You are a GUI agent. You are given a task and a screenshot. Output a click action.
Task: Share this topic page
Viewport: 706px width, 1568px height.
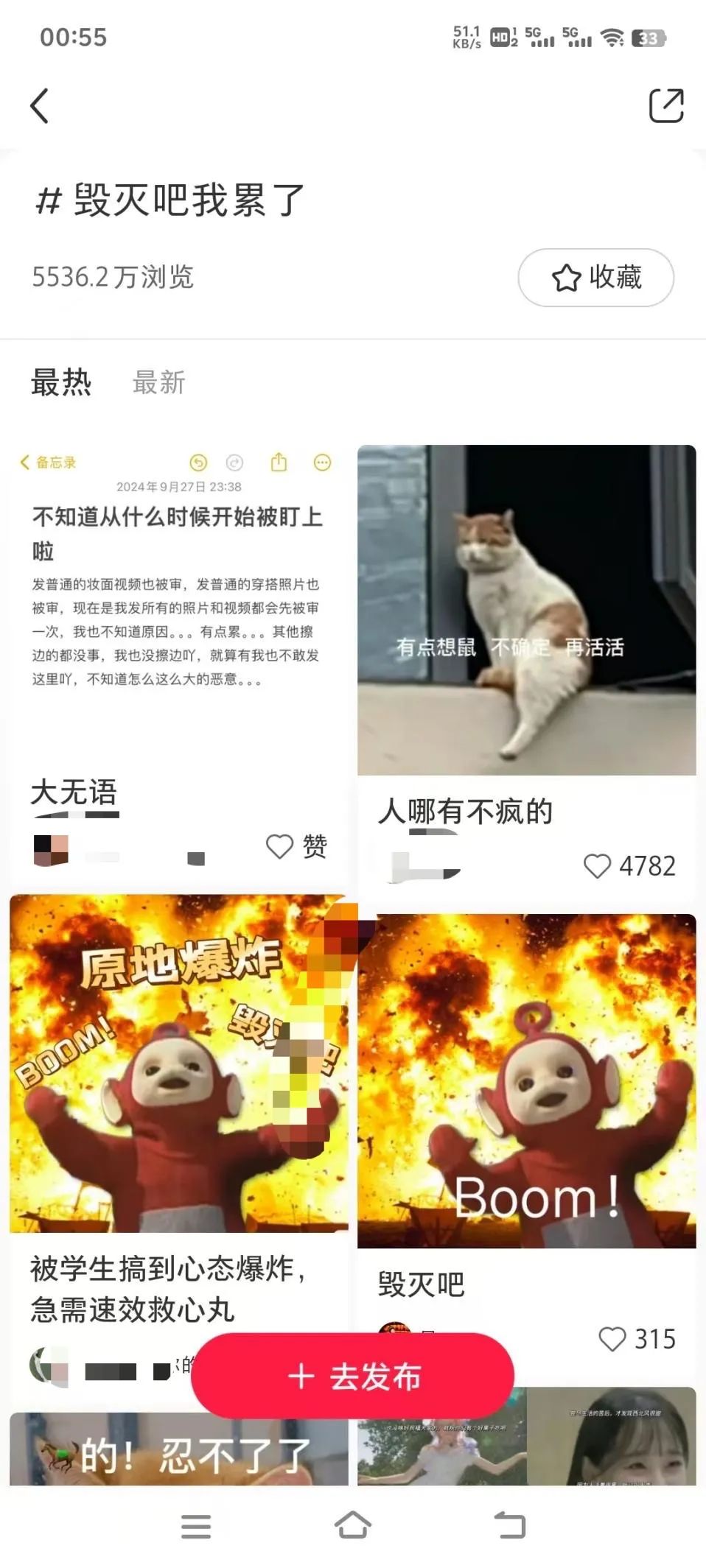point(665,106)
